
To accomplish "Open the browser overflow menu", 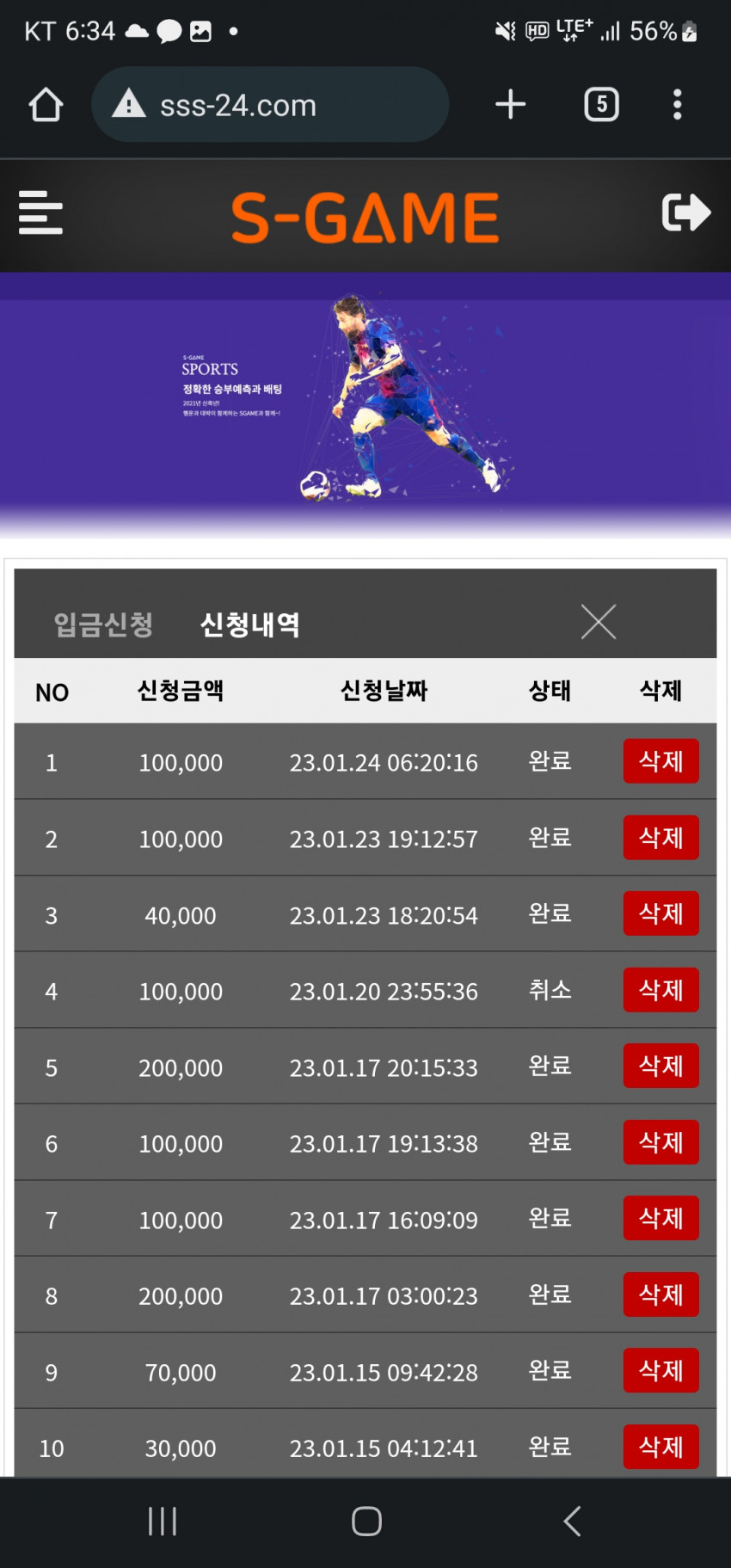I will [x=677, y=105].
